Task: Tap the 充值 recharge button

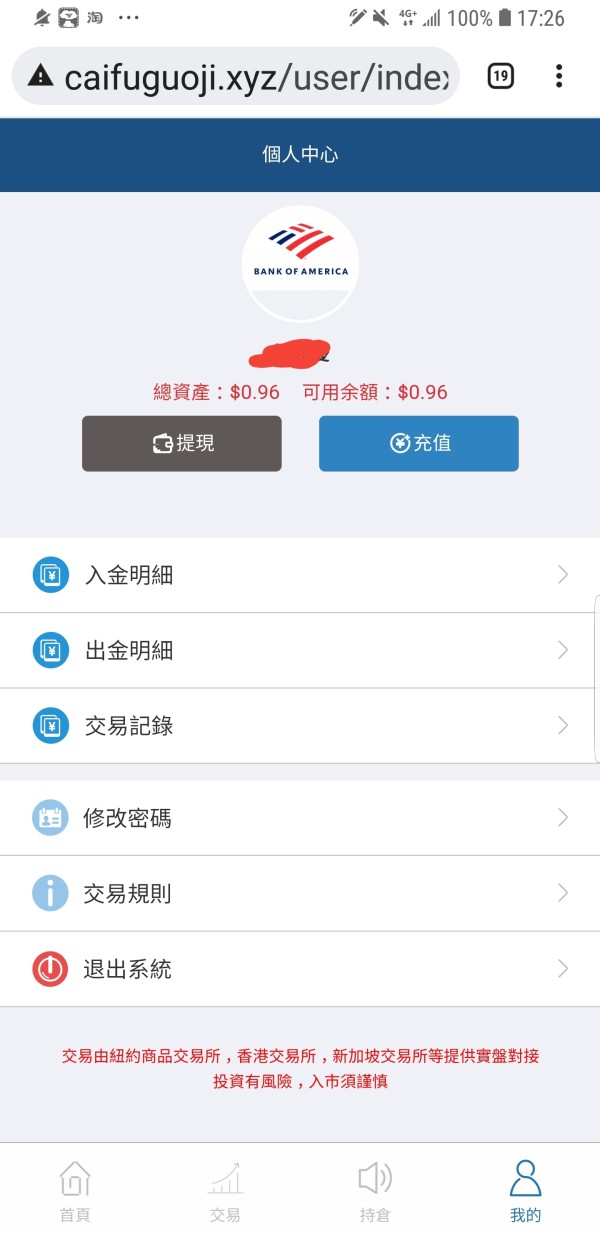Action: tap(418, 443)
